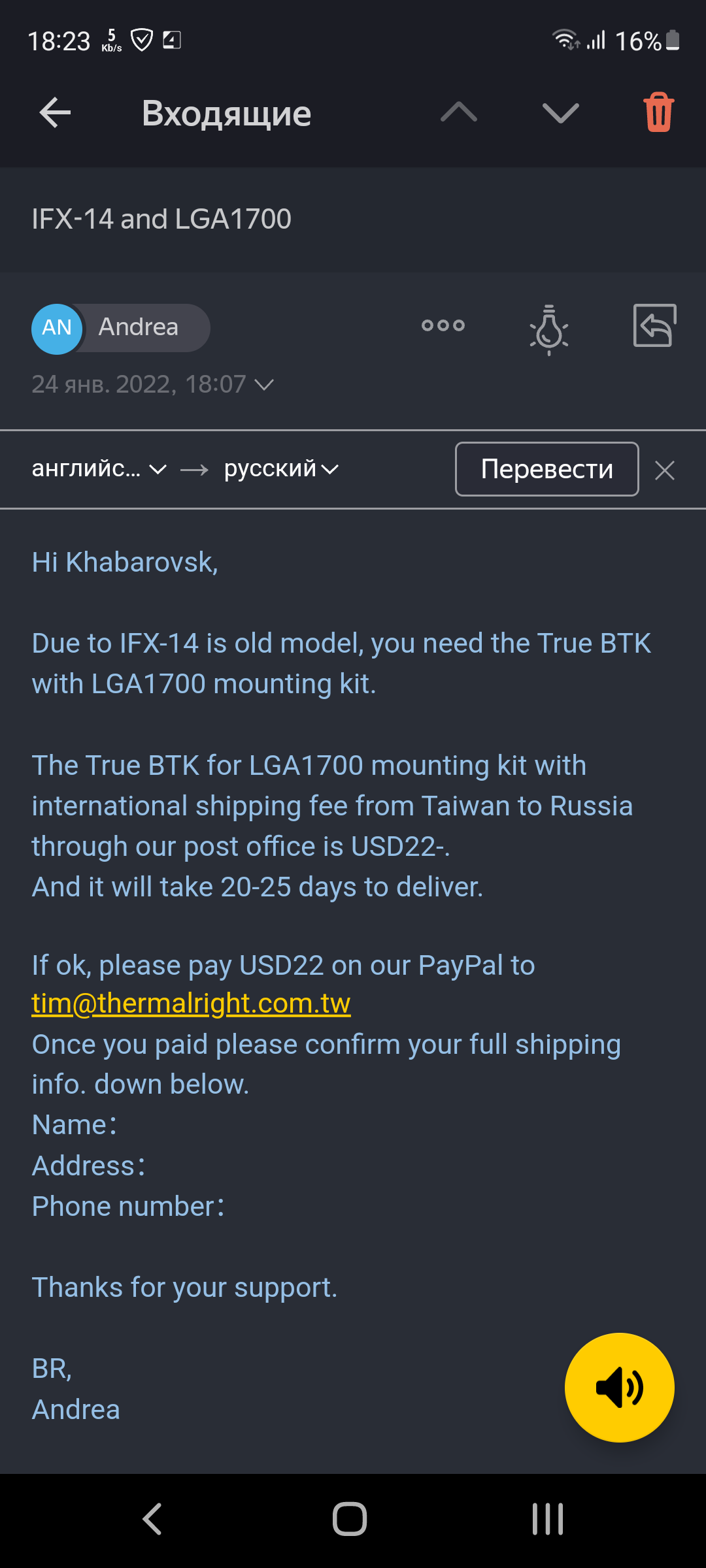Delete this email with the trash icon
The width and height of the screenshot is (706, 1568).
[x=658, y=112]
